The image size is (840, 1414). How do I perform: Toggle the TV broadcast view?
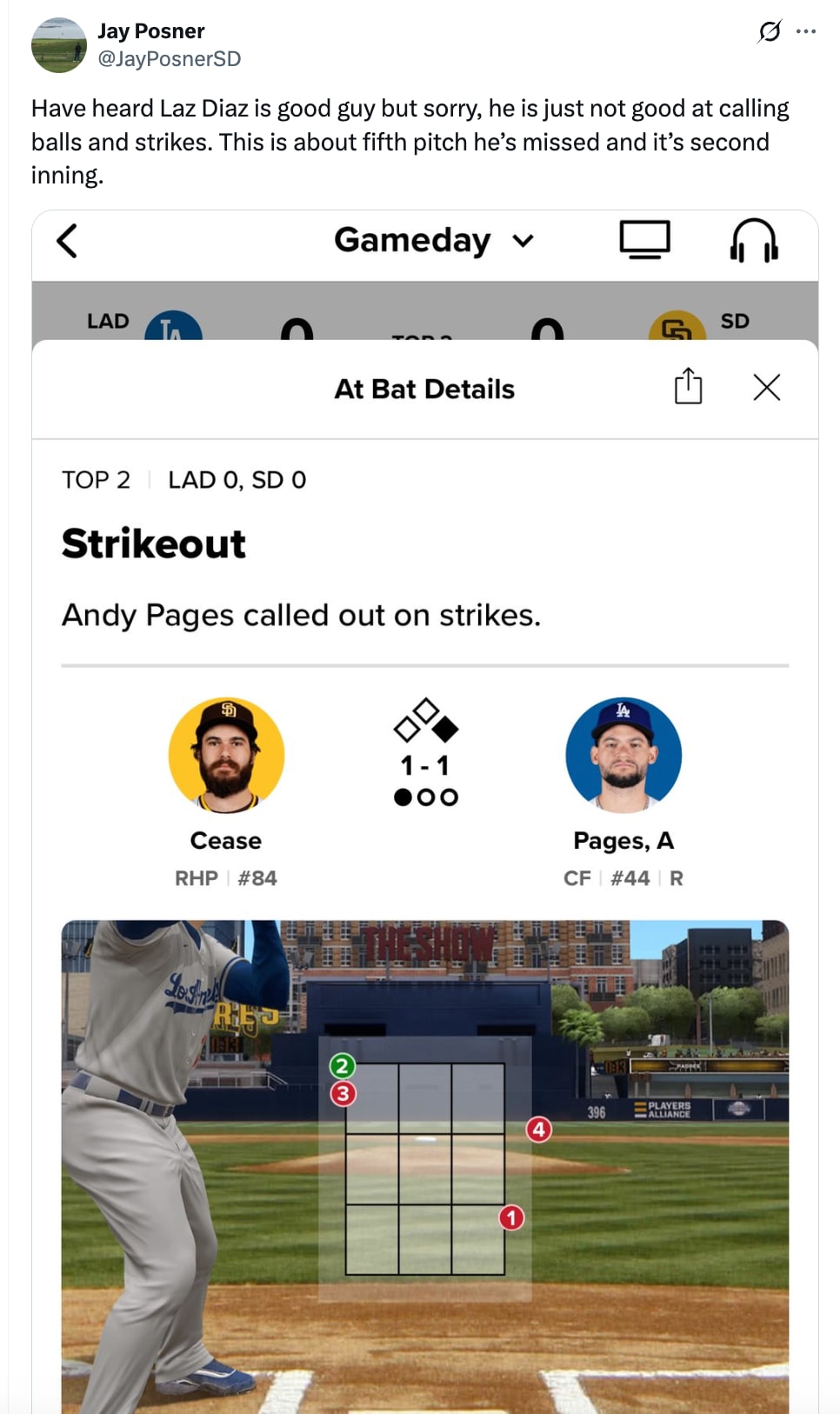click(644, 238)
